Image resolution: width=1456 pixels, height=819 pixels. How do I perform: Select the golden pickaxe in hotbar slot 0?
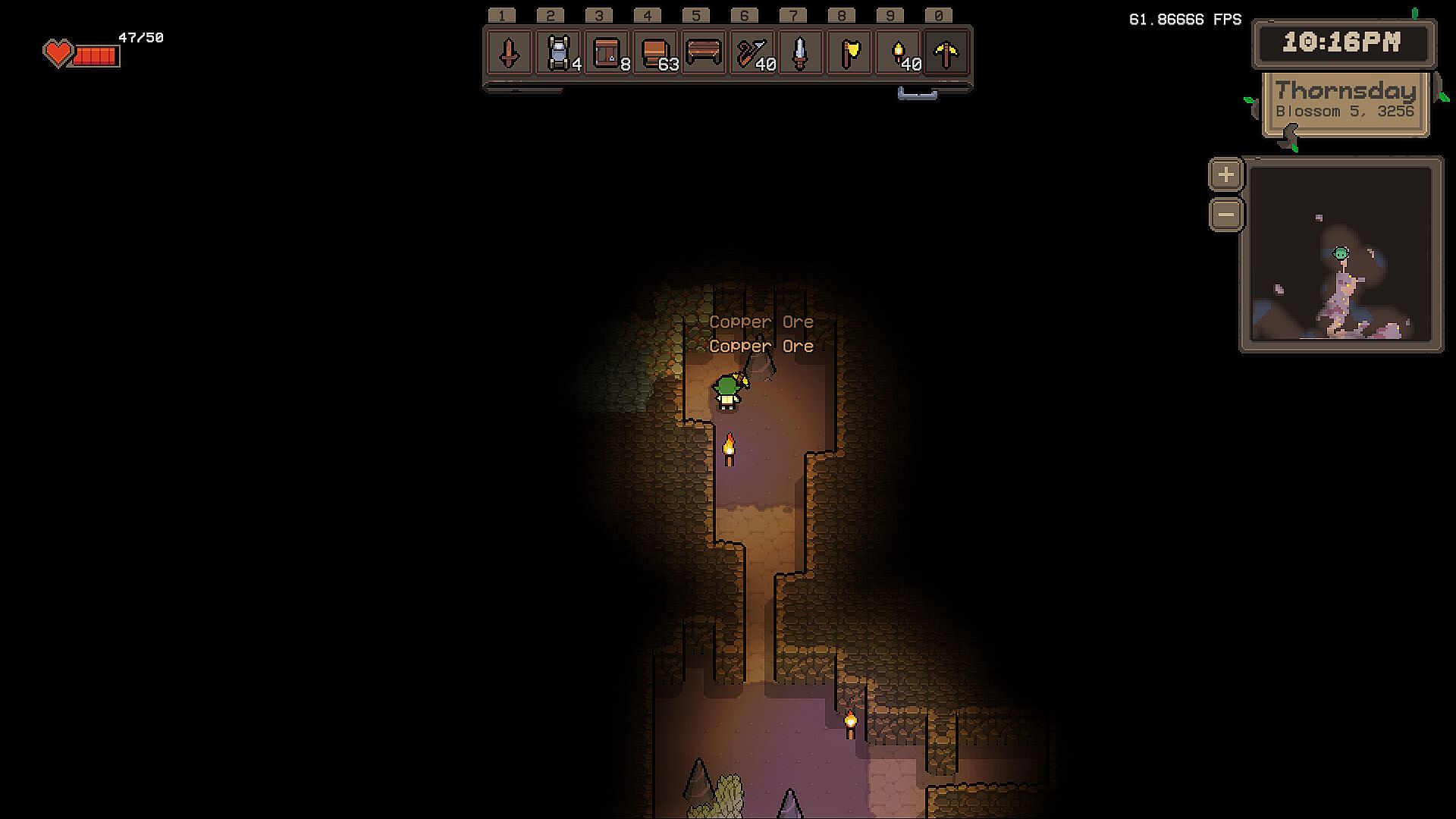click(946, 53)
